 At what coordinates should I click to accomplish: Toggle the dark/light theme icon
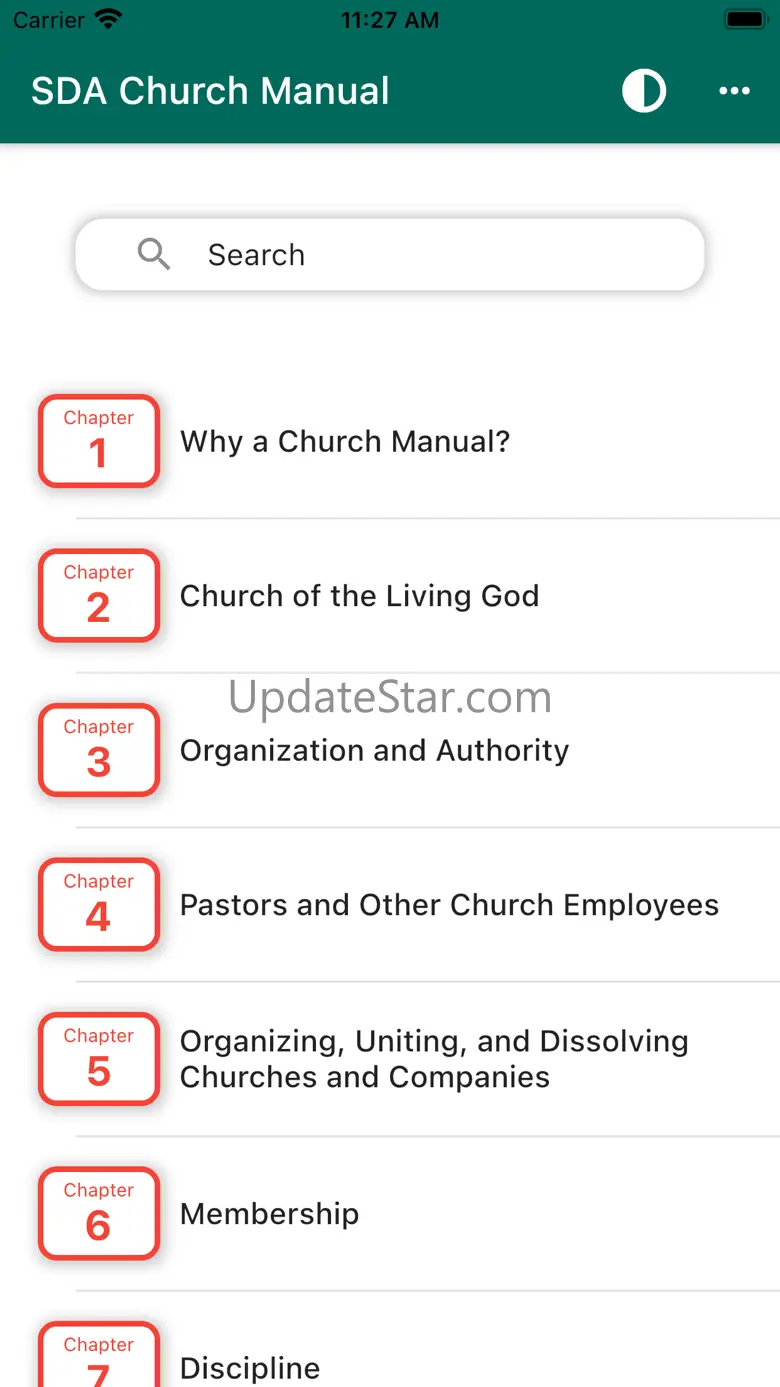pyautogui.click(x=644, y=91)
